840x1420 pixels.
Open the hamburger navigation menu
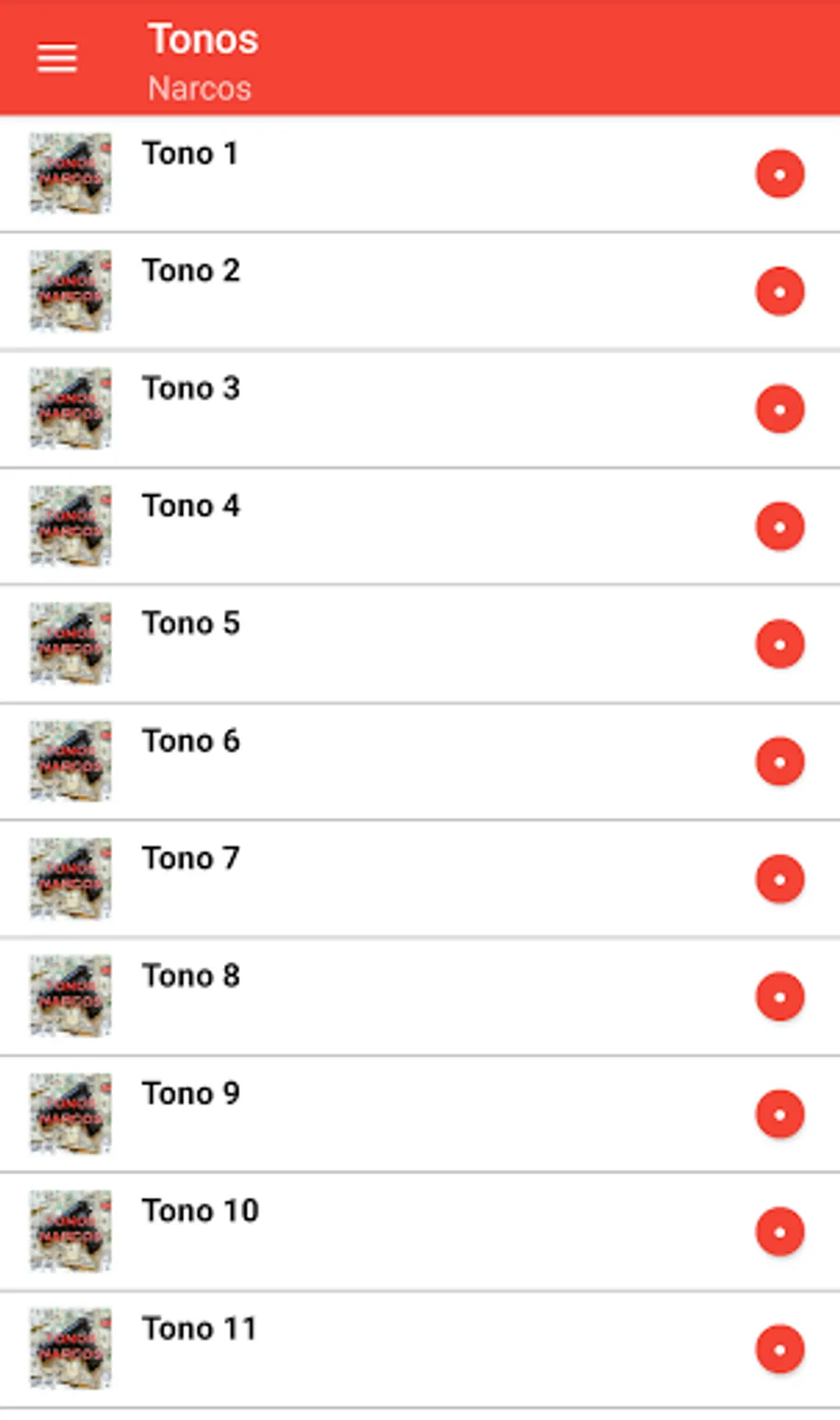click(x=57, y=59)
